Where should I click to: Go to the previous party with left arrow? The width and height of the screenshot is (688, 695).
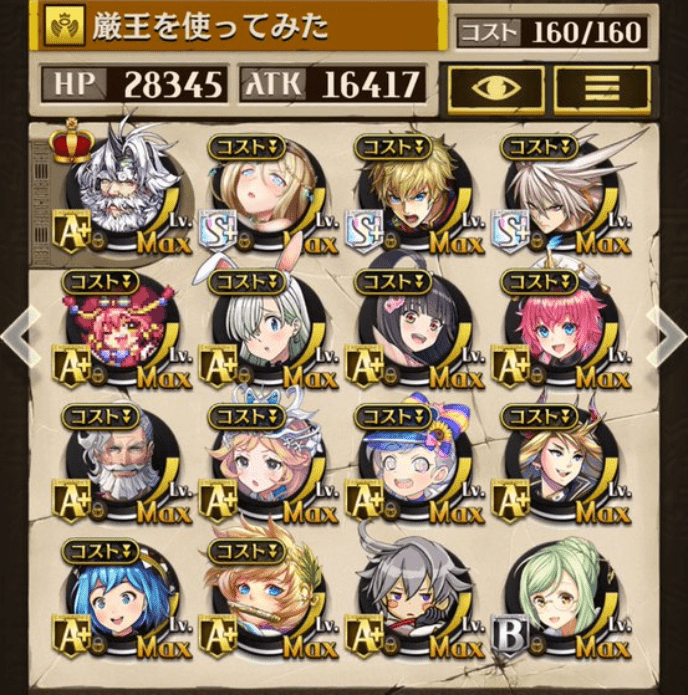coord(16,338)
